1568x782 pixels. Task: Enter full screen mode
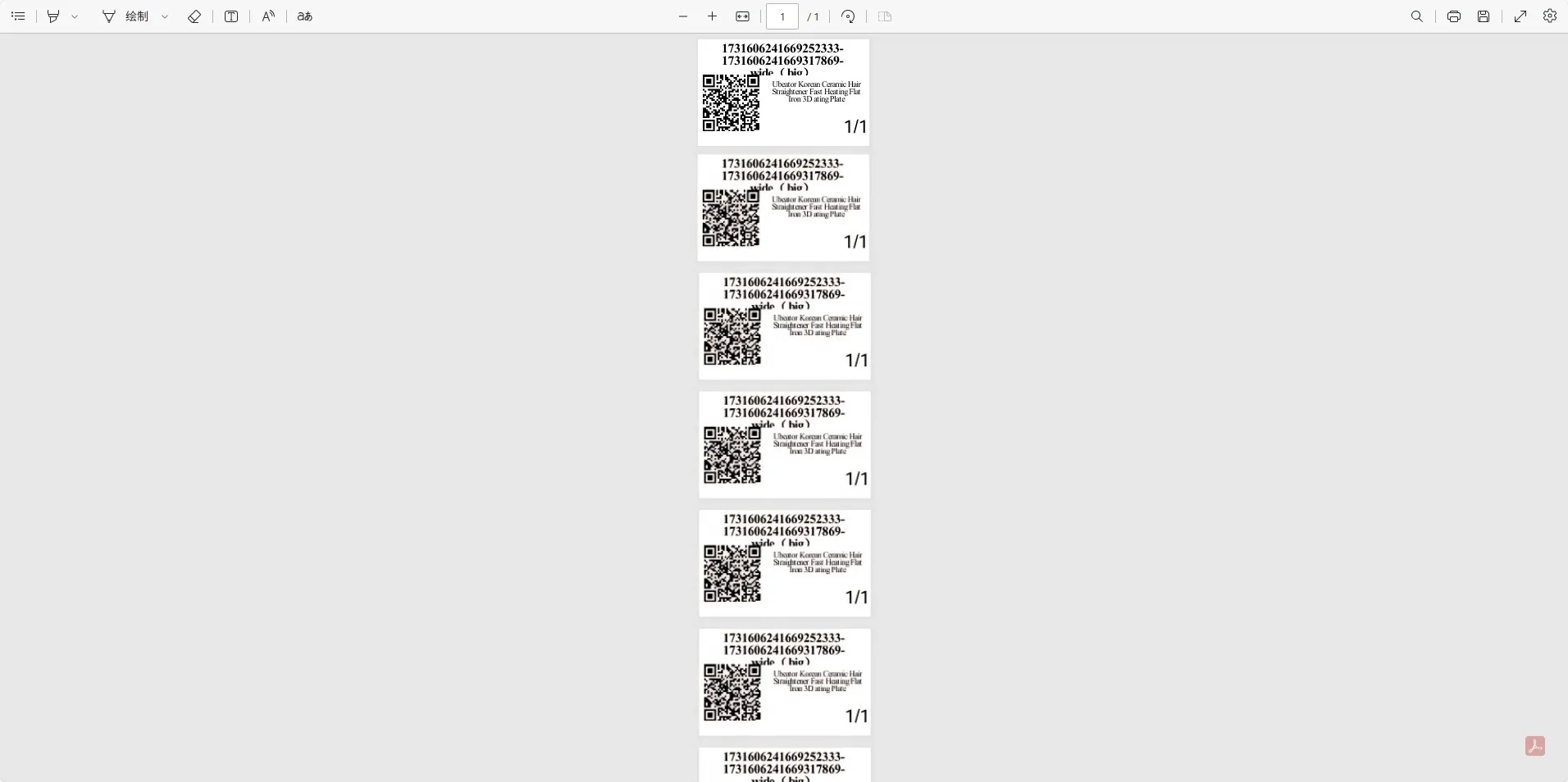[x=1520, y=16]
